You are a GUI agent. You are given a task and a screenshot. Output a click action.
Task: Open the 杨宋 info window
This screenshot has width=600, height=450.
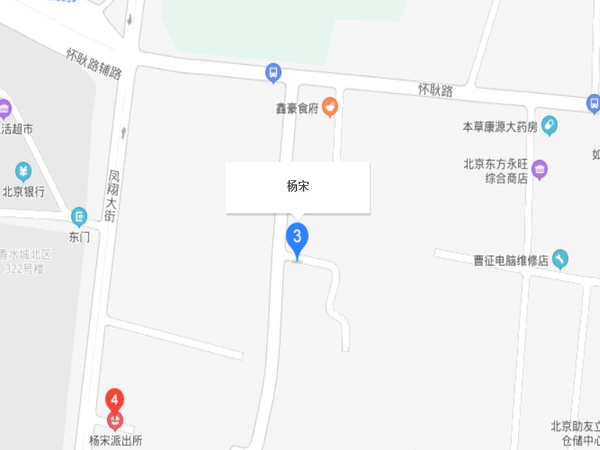(297, 187)
